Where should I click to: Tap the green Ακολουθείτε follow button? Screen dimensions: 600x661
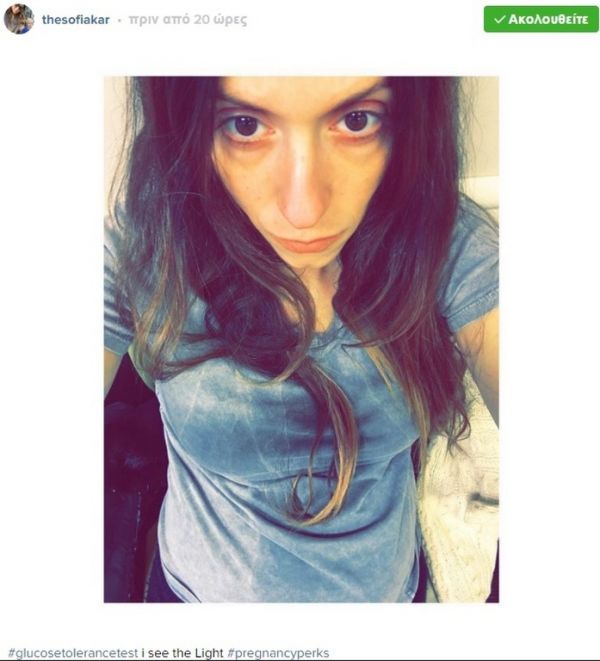tap(541, 19)
